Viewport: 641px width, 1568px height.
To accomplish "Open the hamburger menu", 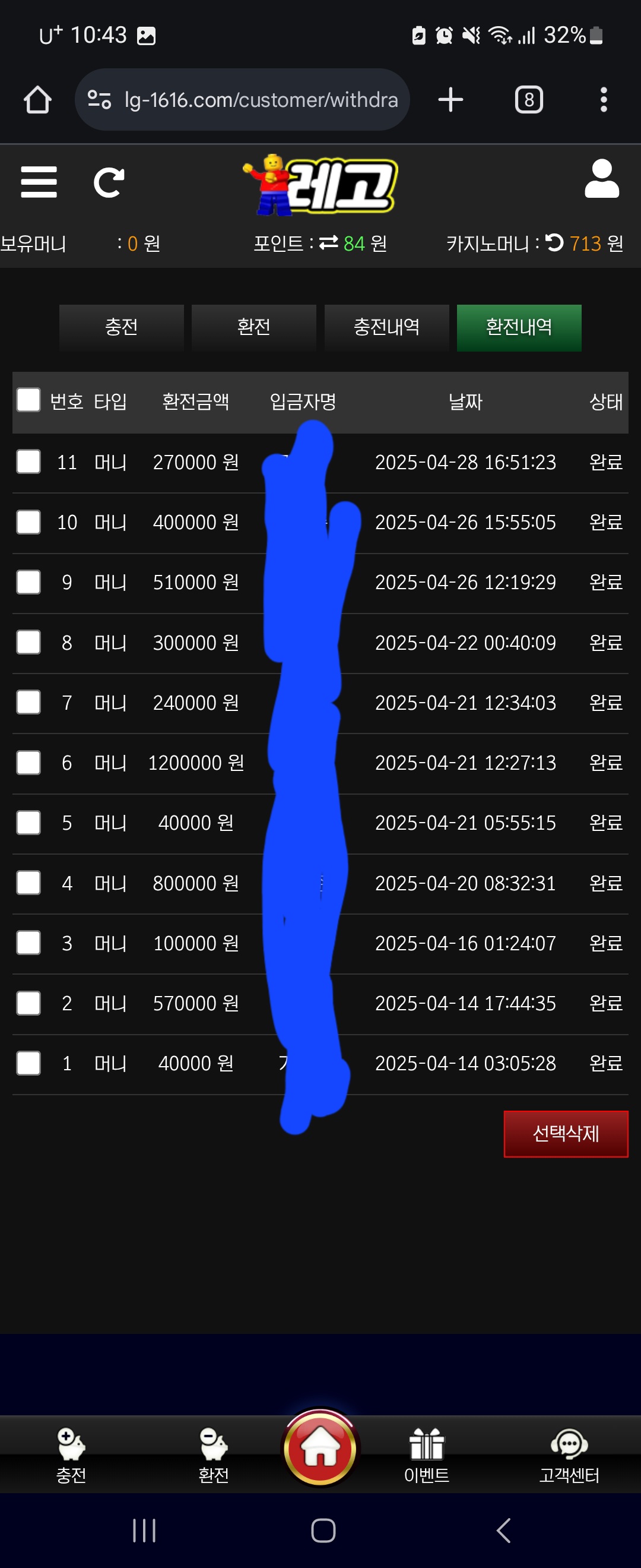I will pyautogui.click(x=39, y=182).
